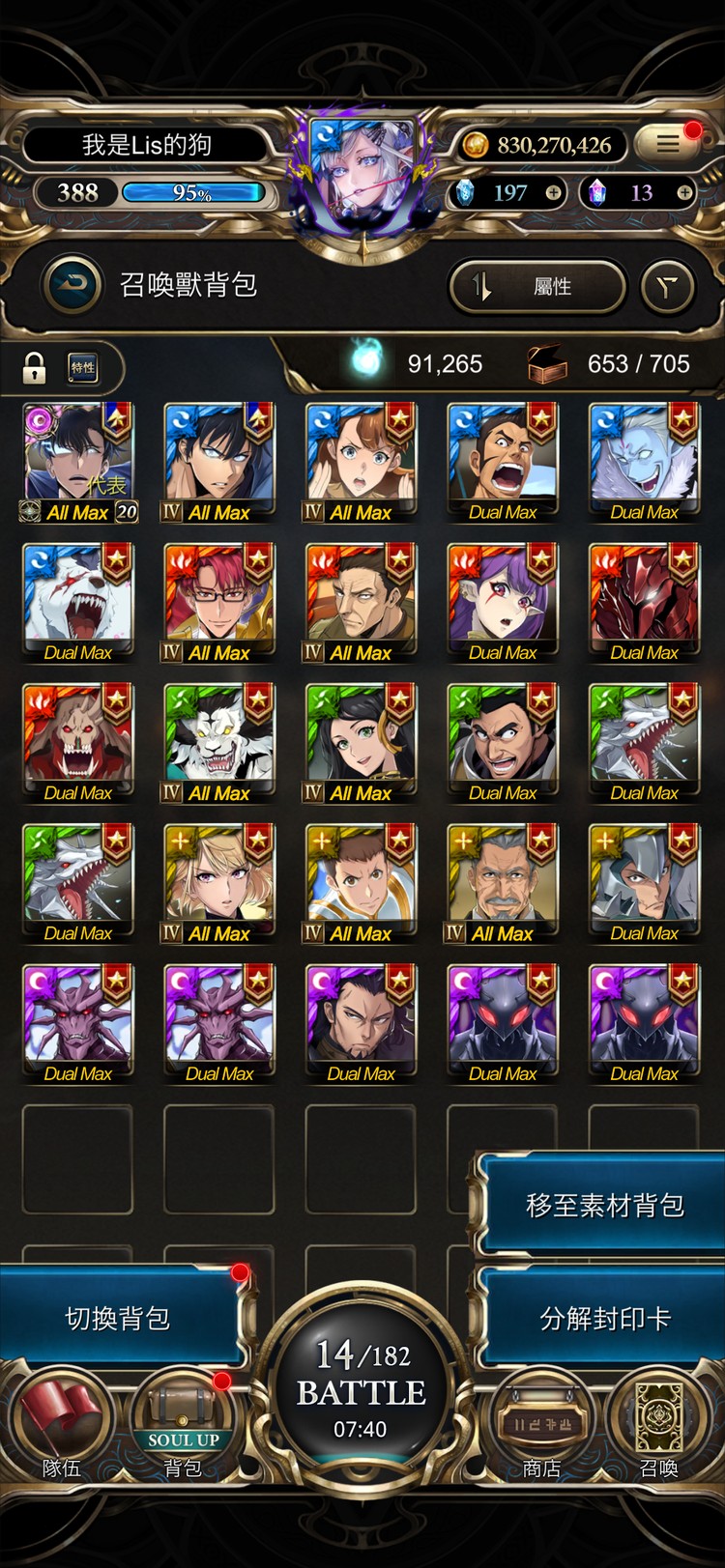This screenshot has width=725, height=1568.
Task: Tap 移至素材背包 button
Action: [604, 1205]
